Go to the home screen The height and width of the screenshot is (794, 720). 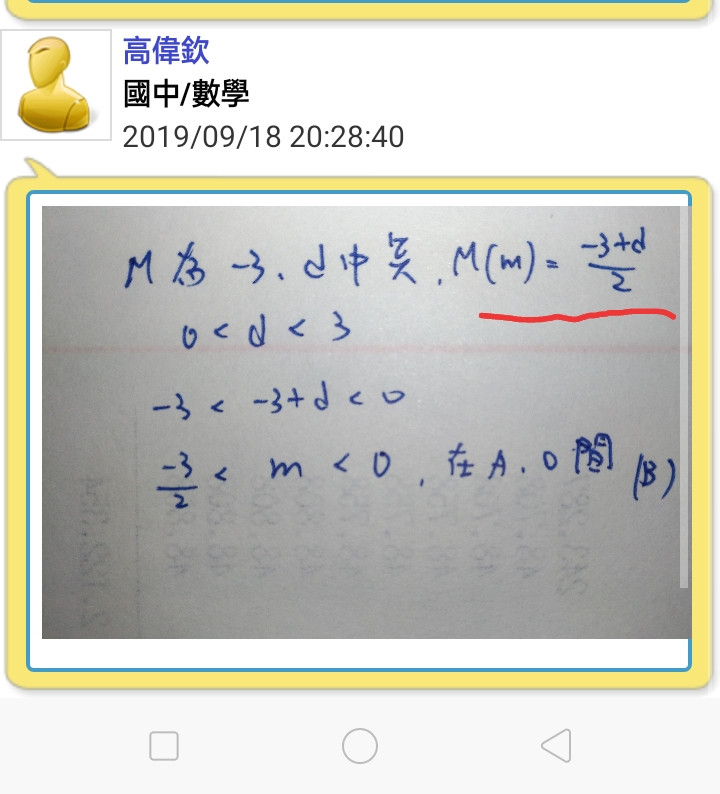tap(360, 746)
